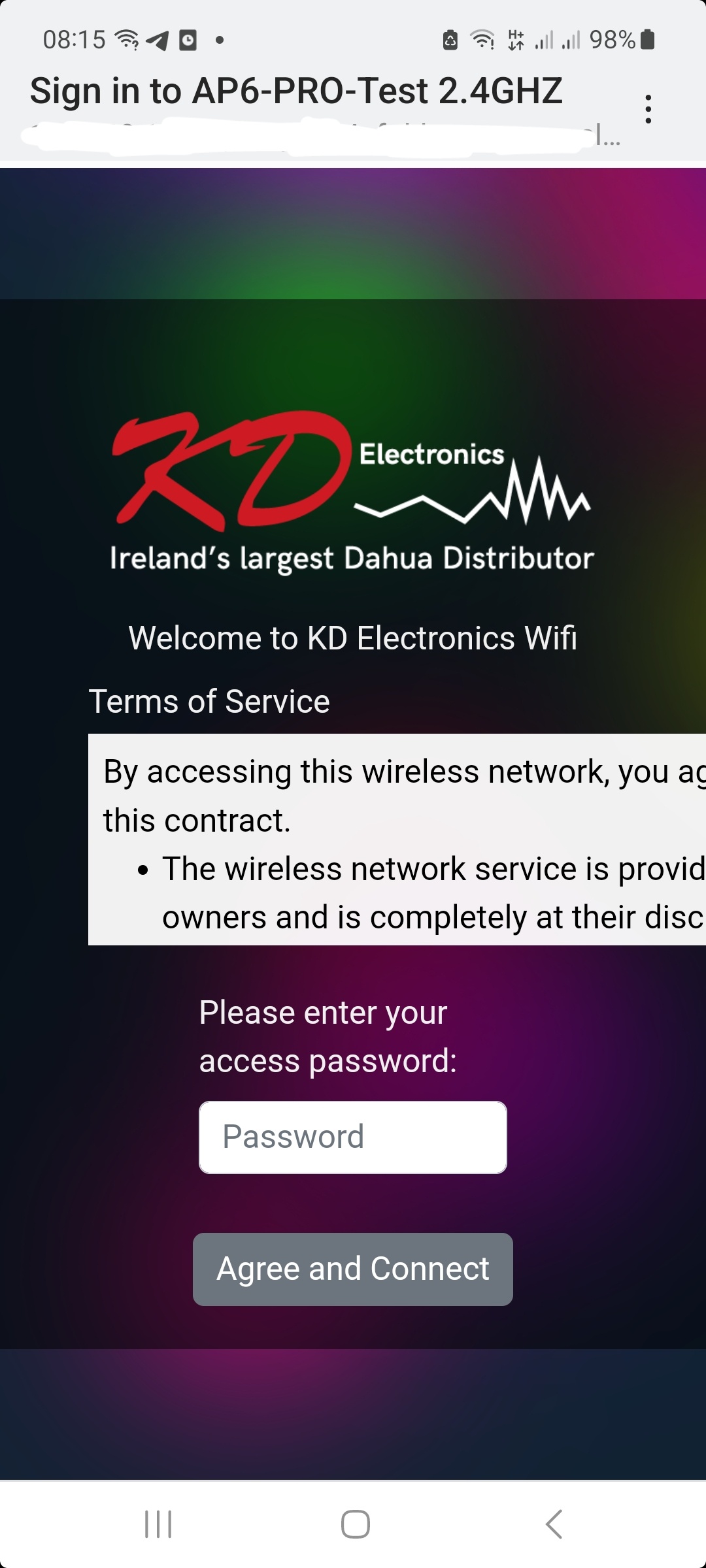The height and width of the screenshot is (1568, 706).
Task: Focus the Password input field
Action: coord(353,1137)
